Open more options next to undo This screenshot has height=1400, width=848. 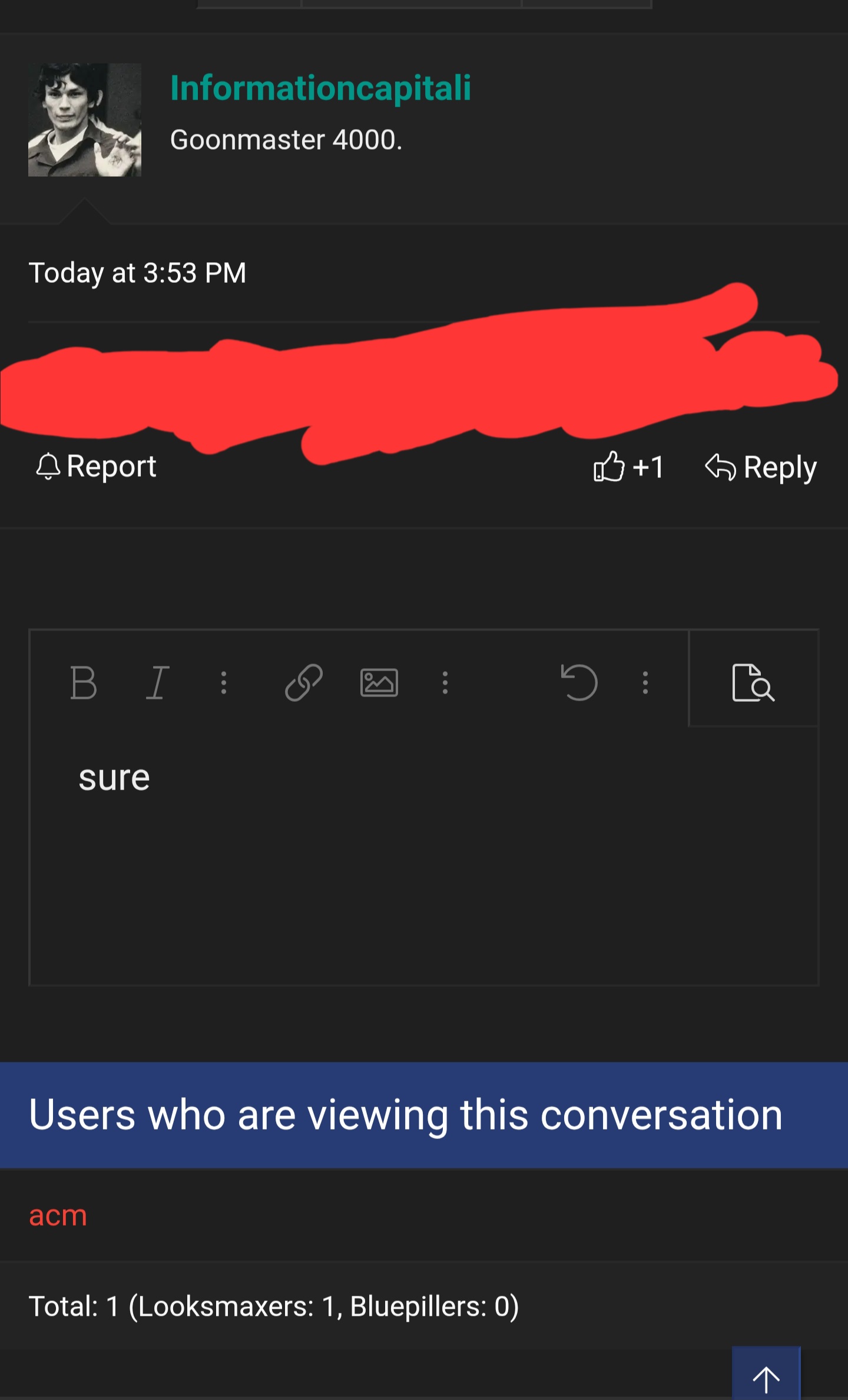point(645,683)
